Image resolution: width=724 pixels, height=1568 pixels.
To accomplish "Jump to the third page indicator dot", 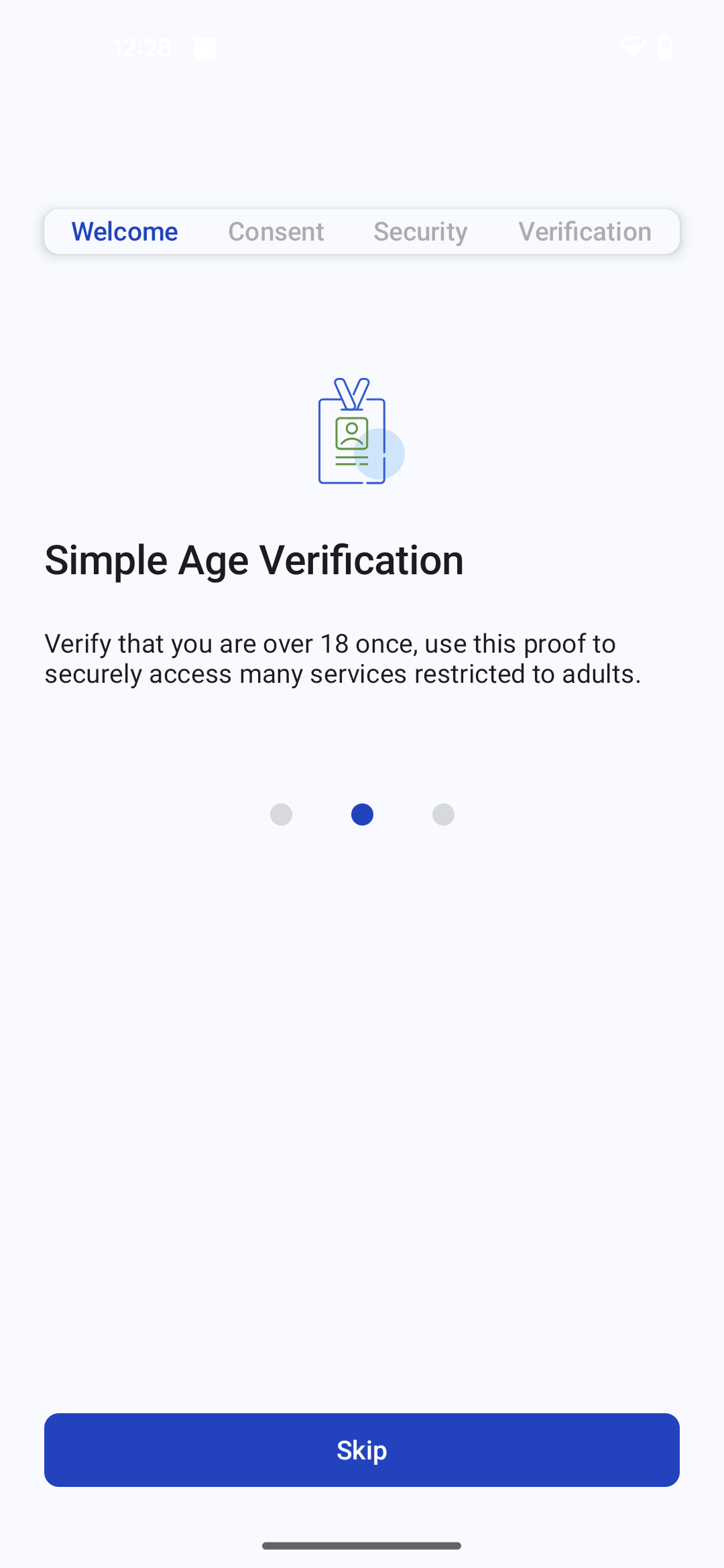I will coord(443,815).
